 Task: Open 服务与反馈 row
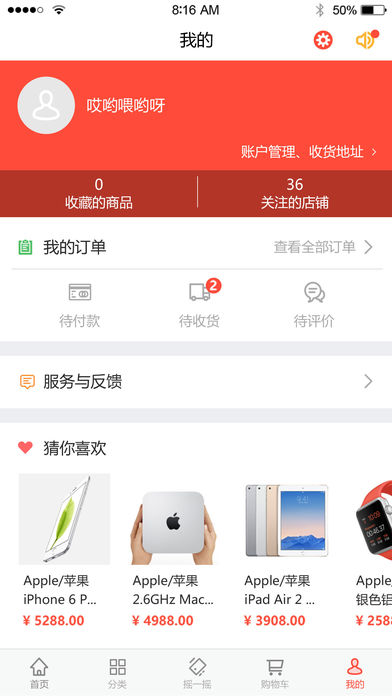coord(196,382)
